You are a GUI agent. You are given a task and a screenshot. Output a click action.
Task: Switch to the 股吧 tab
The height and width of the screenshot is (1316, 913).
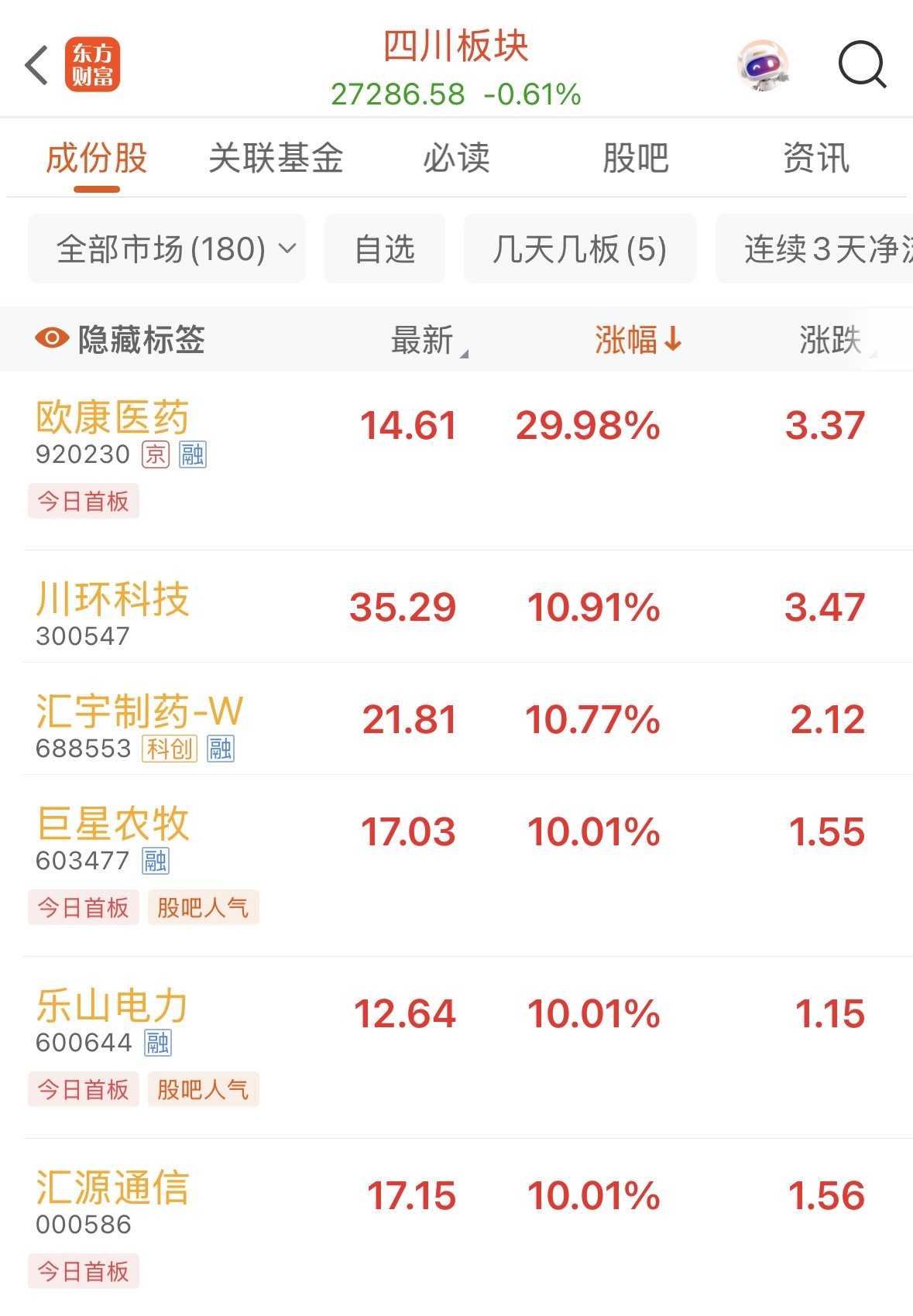pos(635,159)
